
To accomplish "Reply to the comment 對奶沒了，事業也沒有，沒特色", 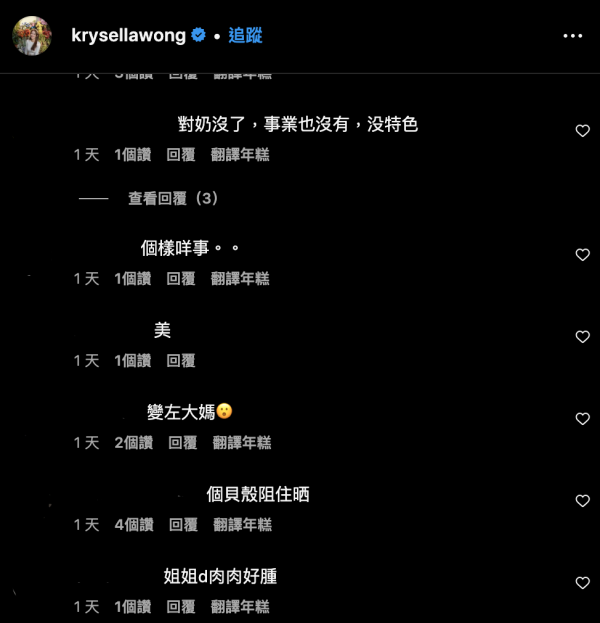I will coord(181,155).
